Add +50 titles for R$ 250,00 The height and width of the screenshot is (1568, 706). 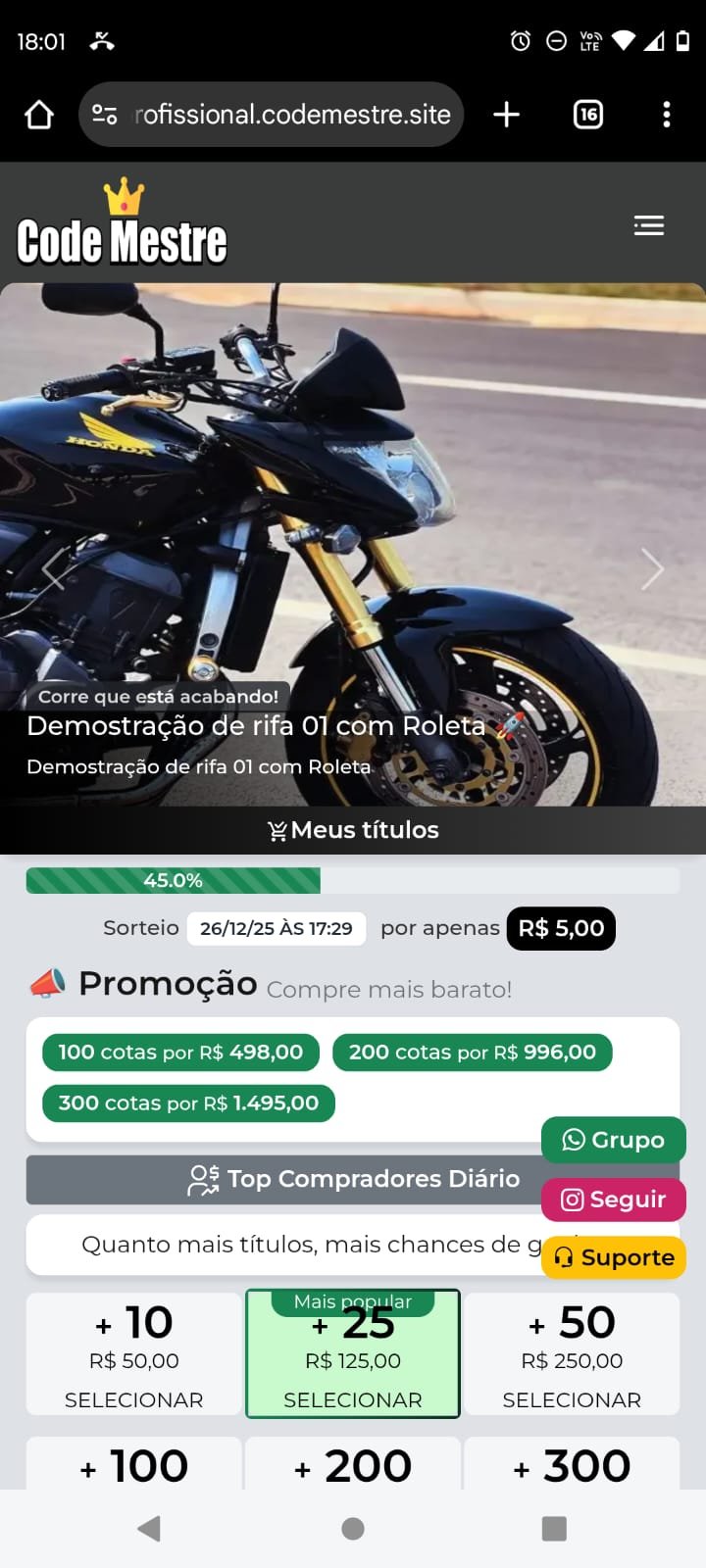572,1354
